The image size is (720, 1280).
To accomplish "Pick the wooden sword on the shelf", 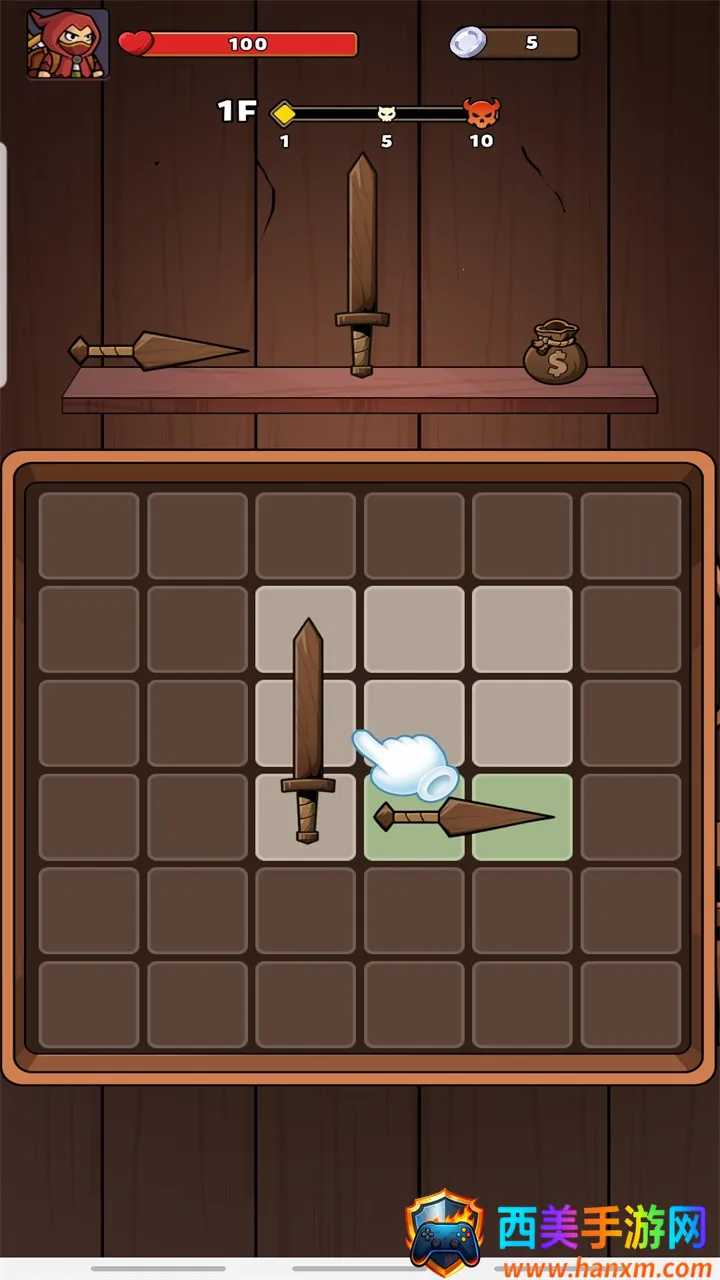I will point(362,265).
